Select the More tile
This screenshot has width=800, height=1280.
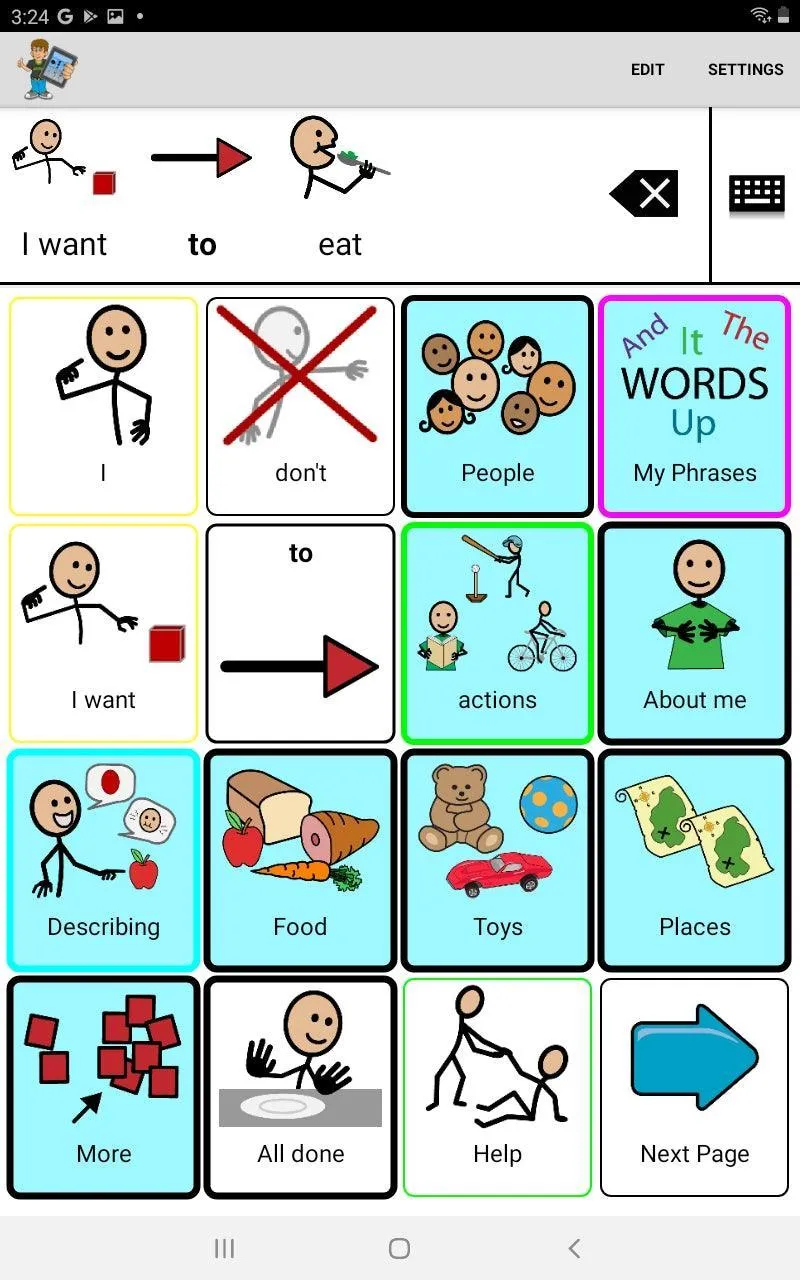(103, 1087)
